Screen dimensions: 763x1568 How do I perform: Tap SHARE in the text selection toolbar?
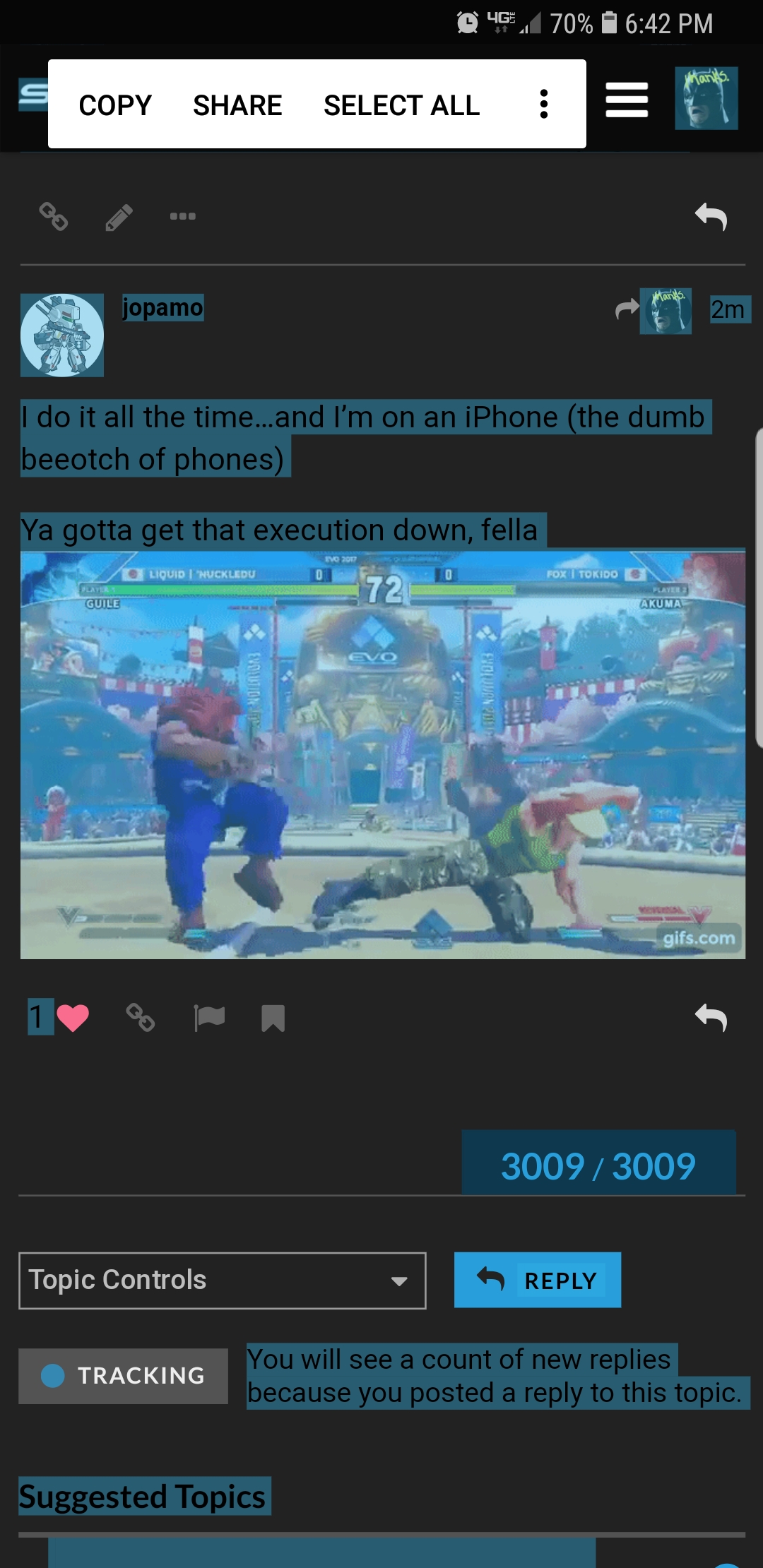(237, 105)
